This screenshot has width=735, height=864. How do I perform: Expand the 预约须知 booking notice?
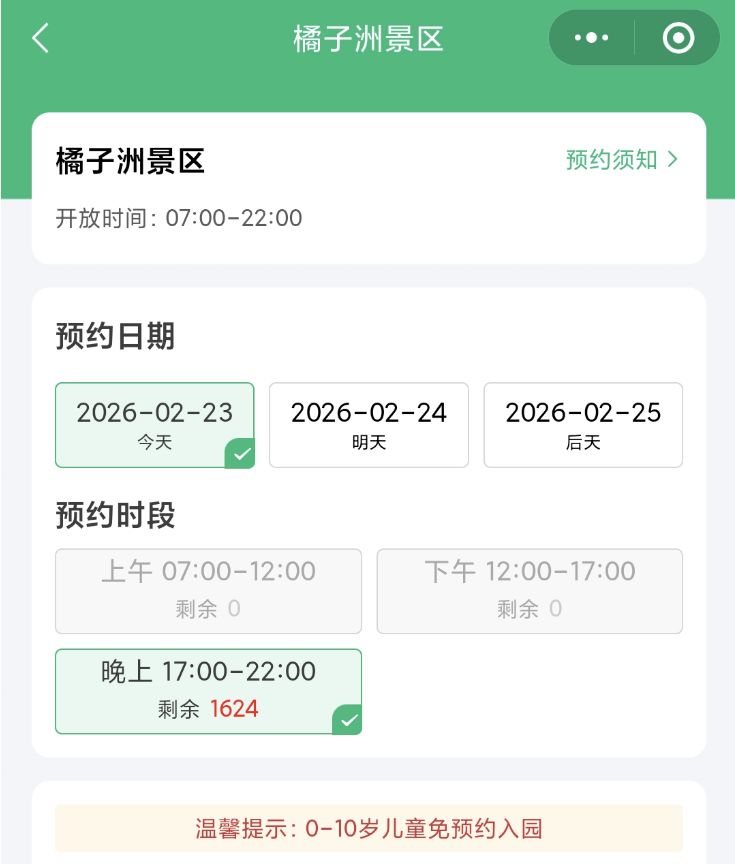620,159
